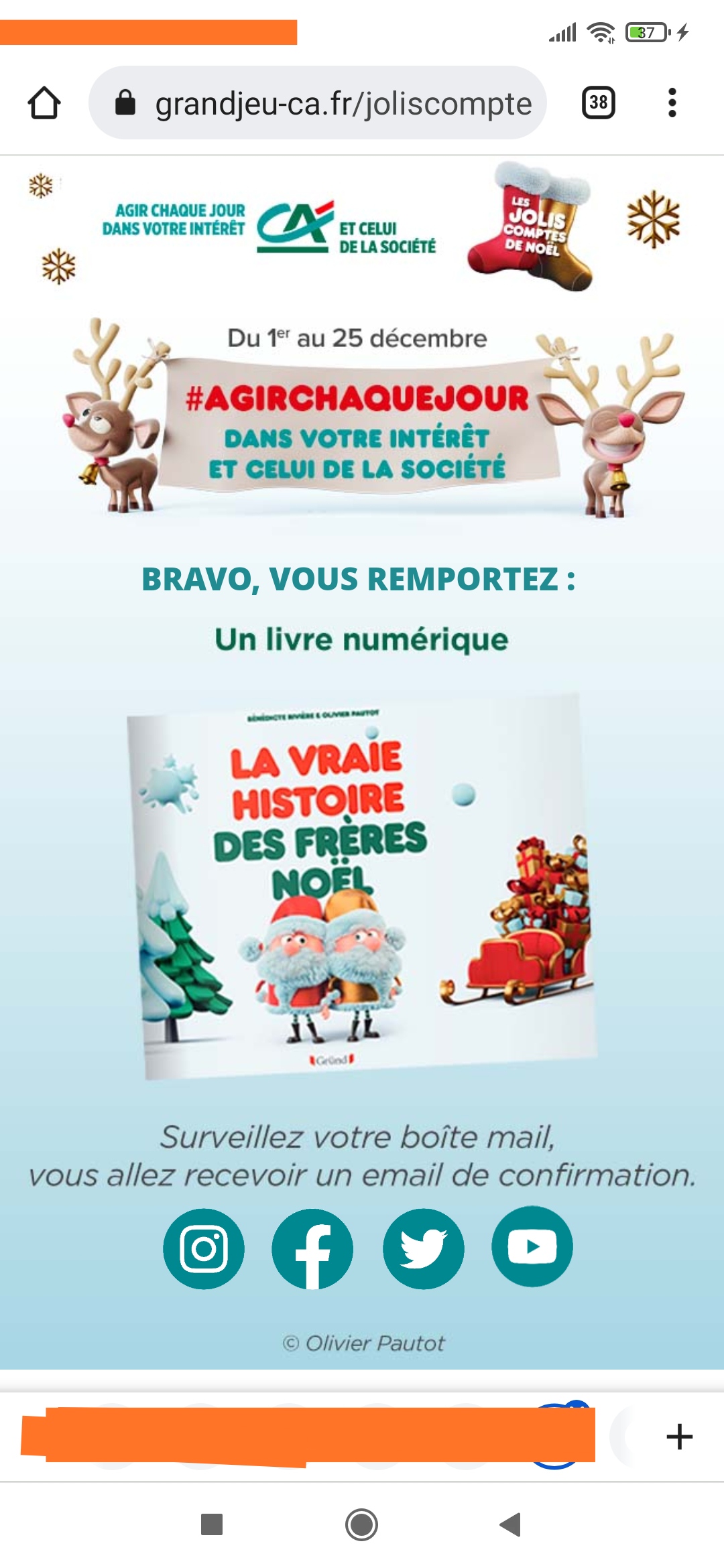Add a new tab with the plus button
This screenshot has width=724, height=1568.
679,1436
